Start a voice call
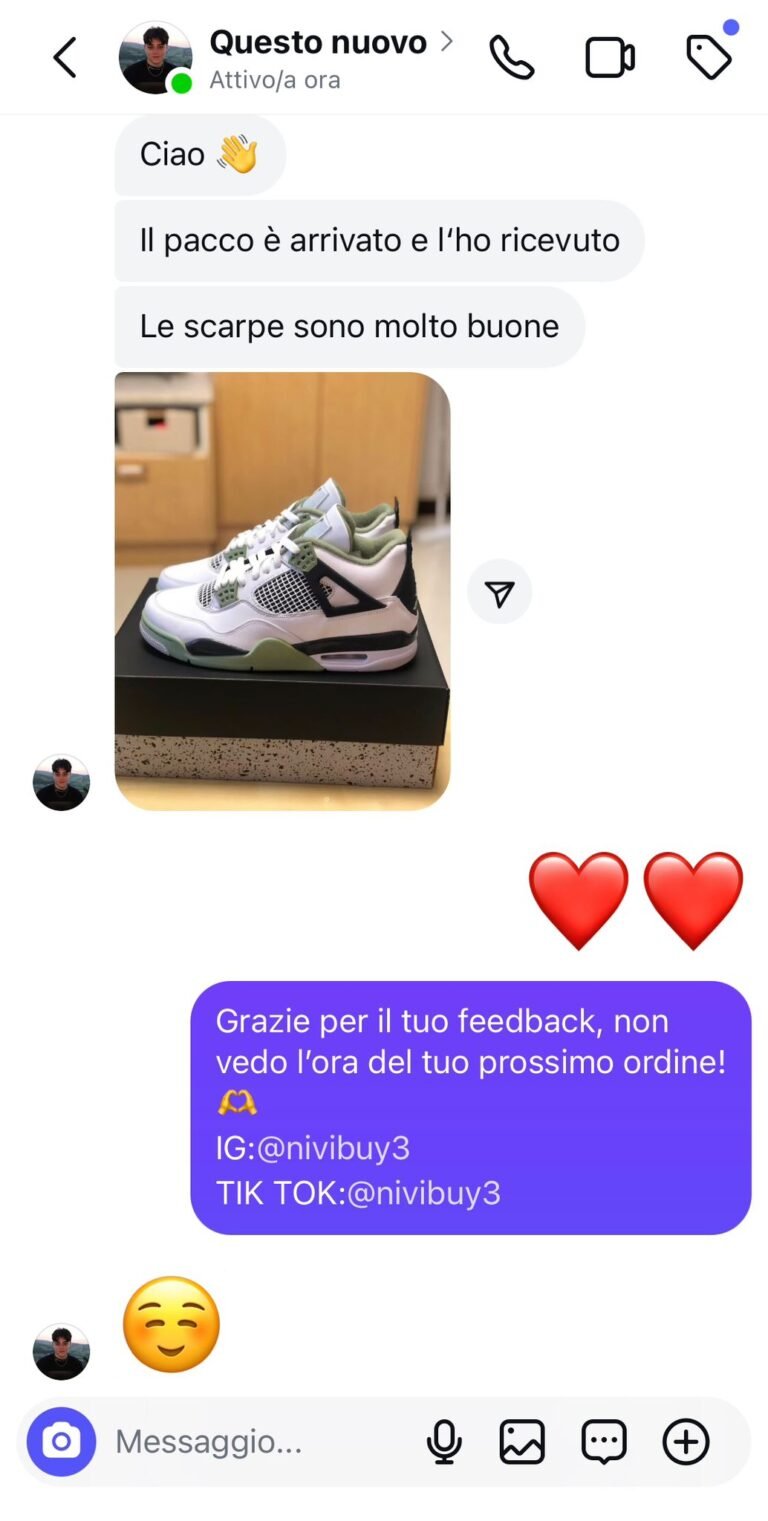768x1521 pixels. pos(511,58)
